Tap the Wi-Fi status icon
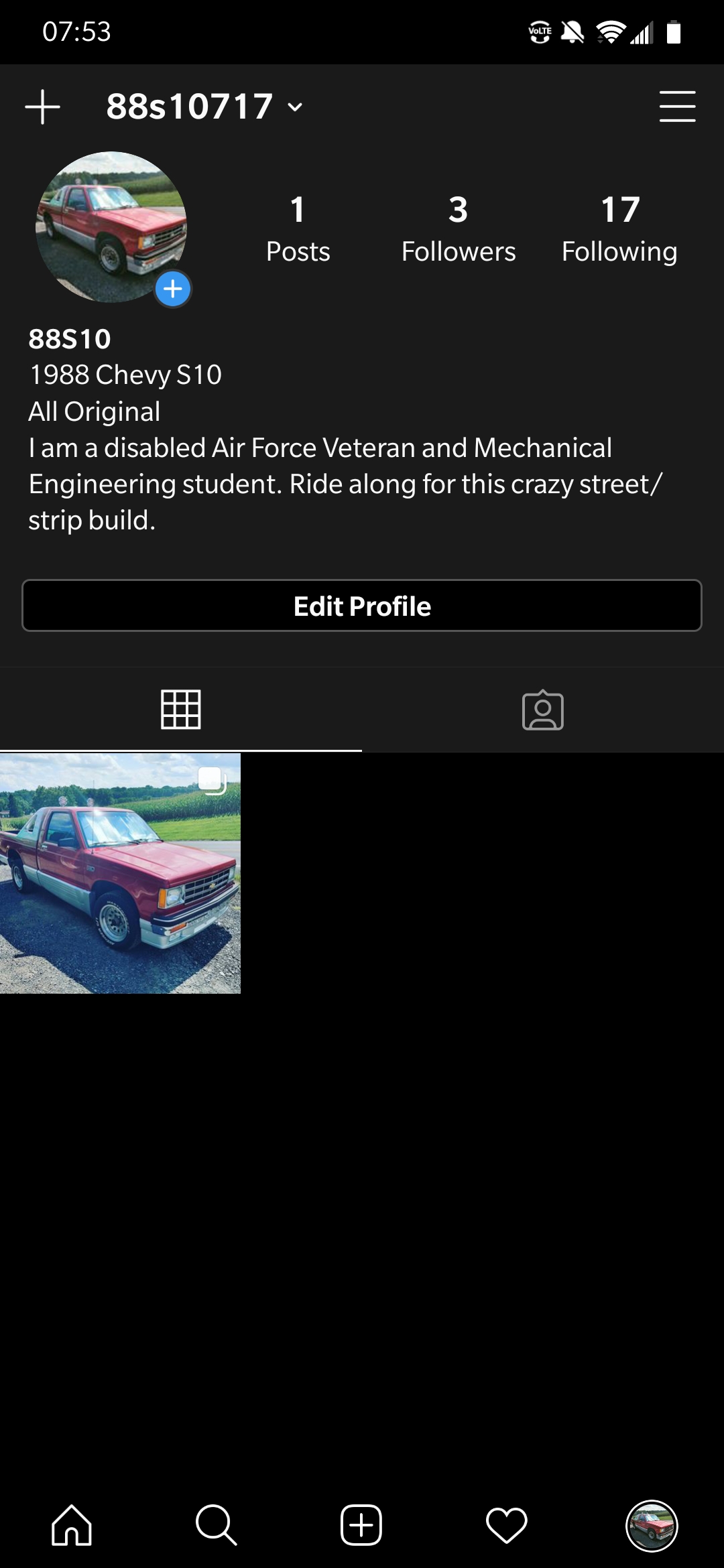 pyautogui.click(x=612, y=31)
